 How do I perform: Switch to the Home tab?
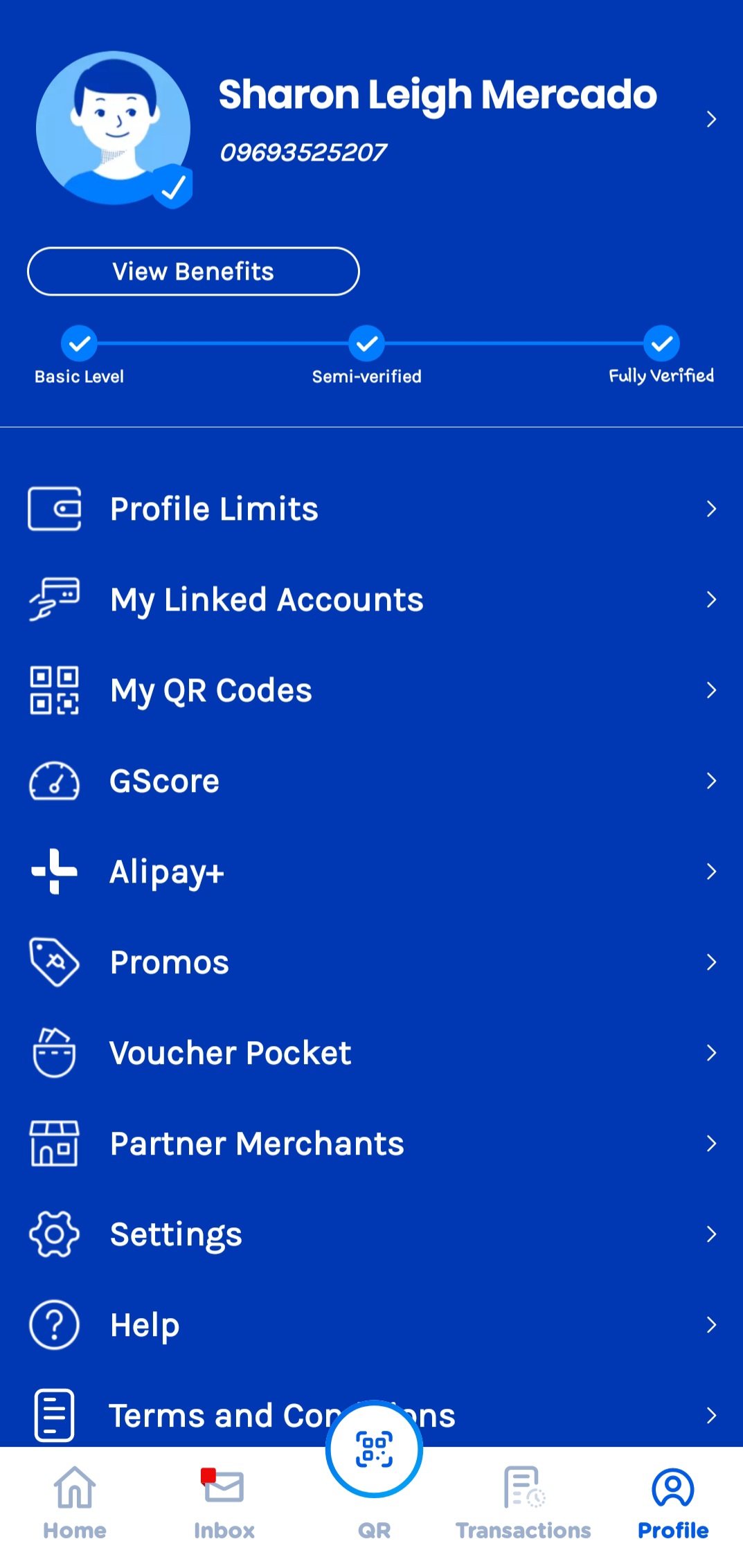click(75, 1504)
